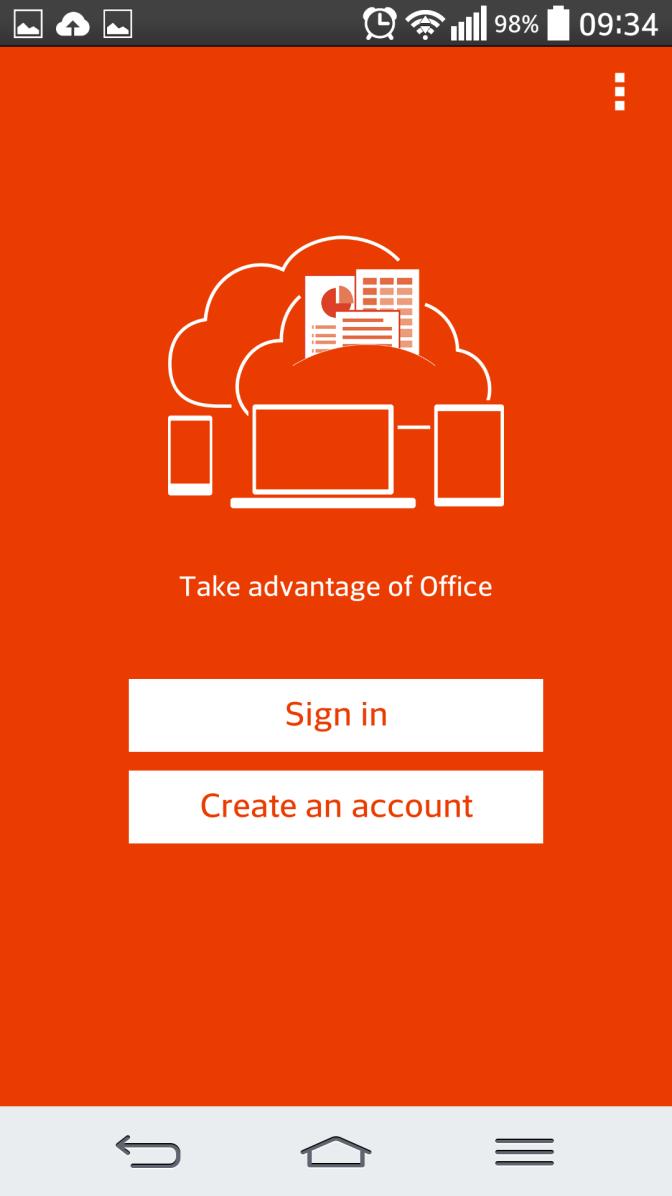Return to the home screen
The height and width of the screenshot is (1196, 672).
(336, 1151)
